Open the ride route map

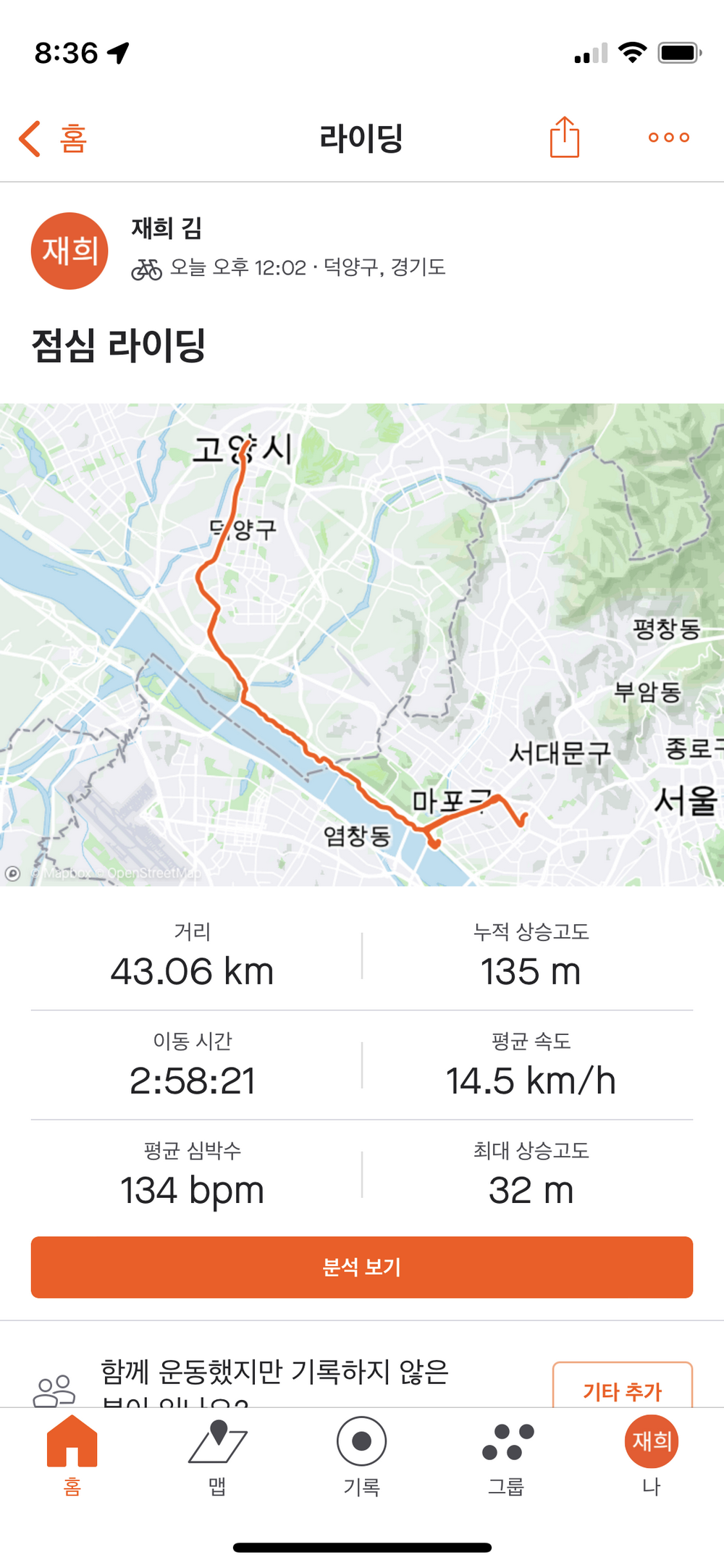click(x=362, y=645)
